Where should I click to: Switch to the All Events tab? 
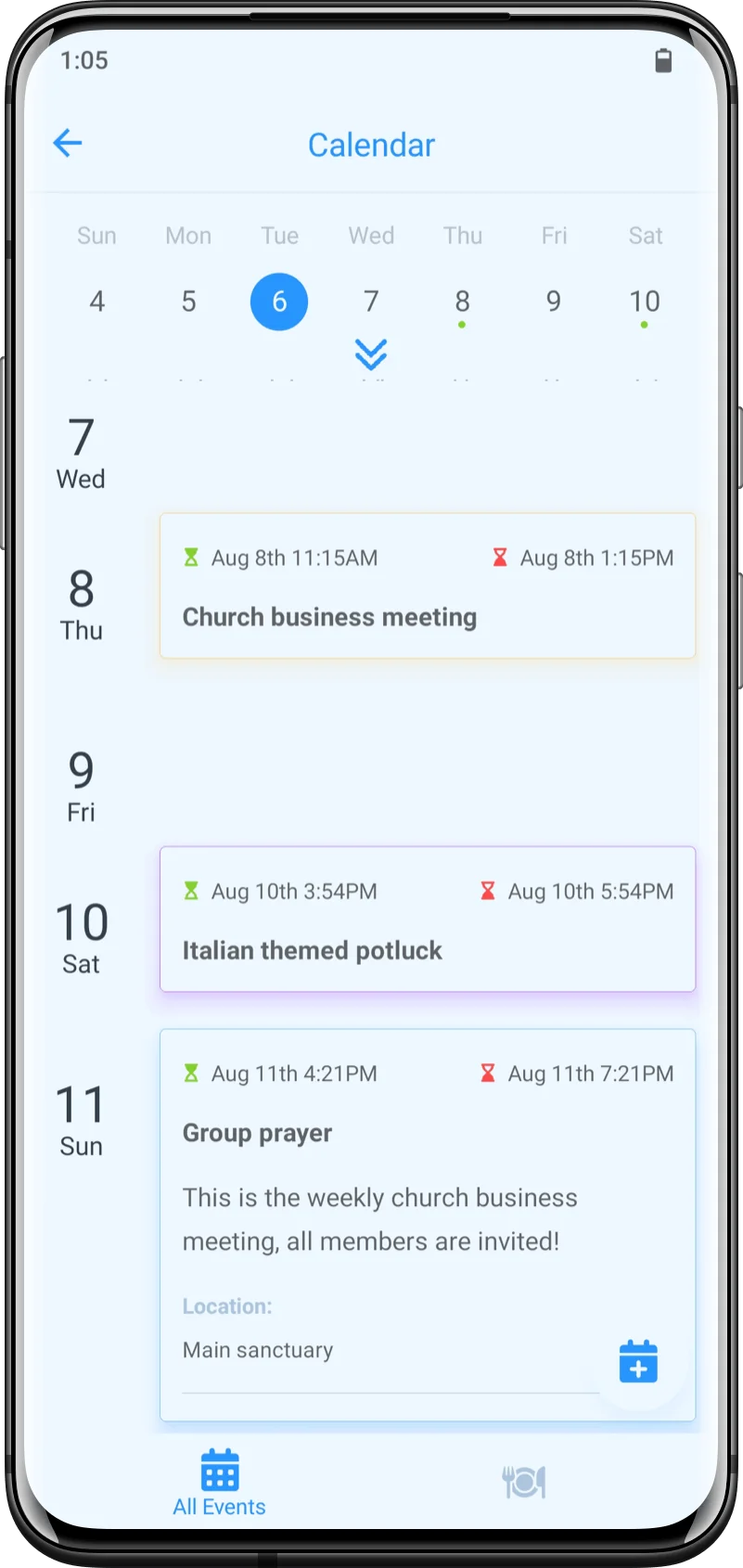pyautogui.click(x=220, y=1483)
